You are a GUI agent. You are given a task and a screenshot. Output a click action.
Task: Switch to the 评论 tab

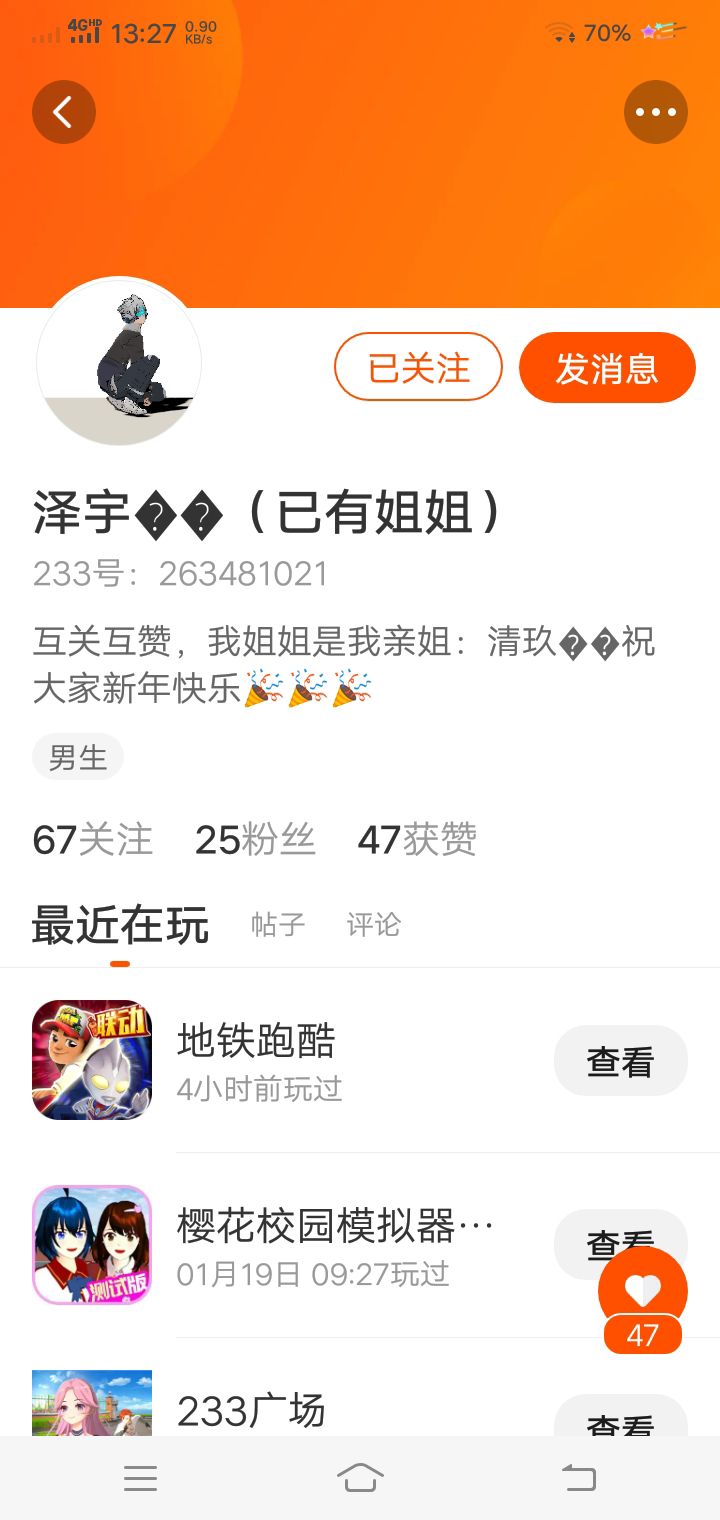click(373, 924)
